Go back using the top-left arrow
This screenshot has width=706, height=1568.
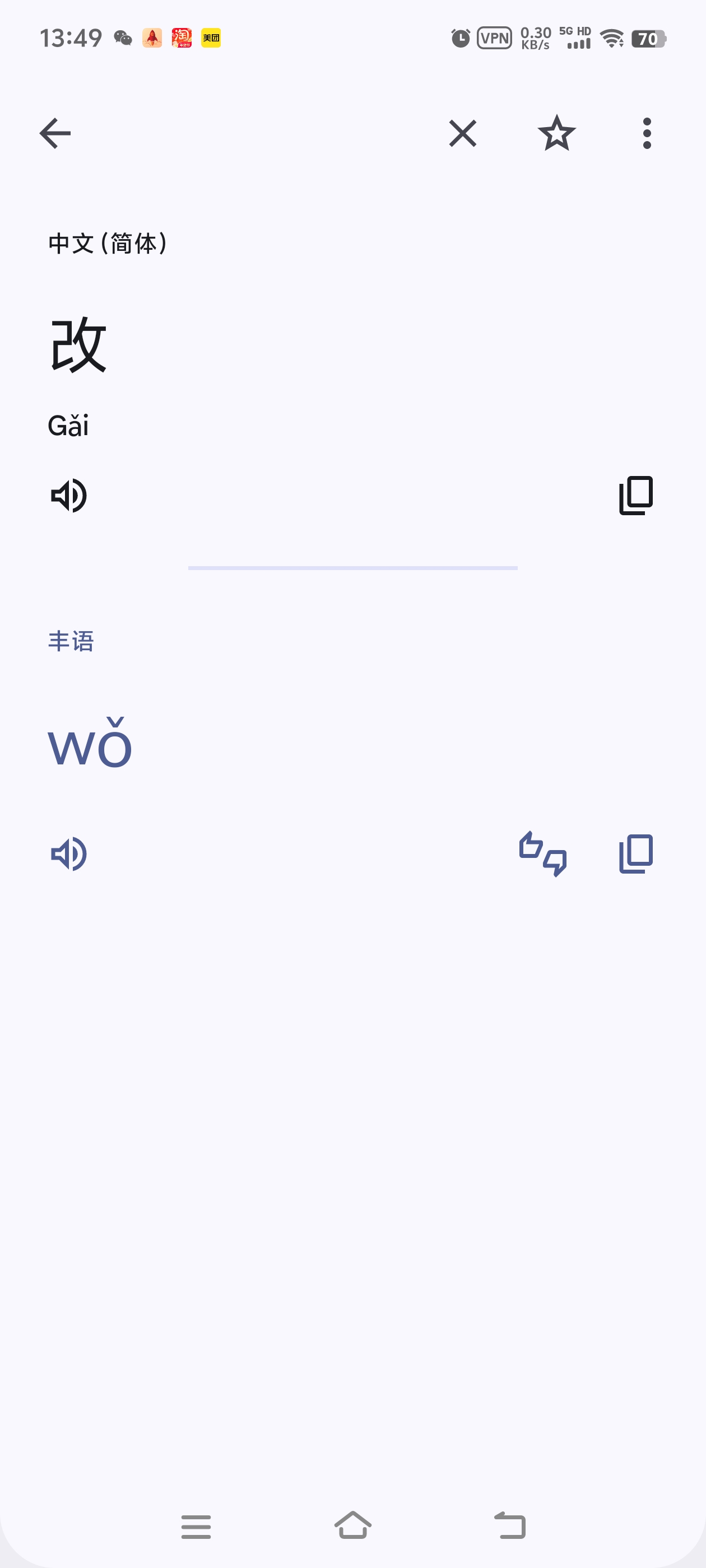point(55,133)
